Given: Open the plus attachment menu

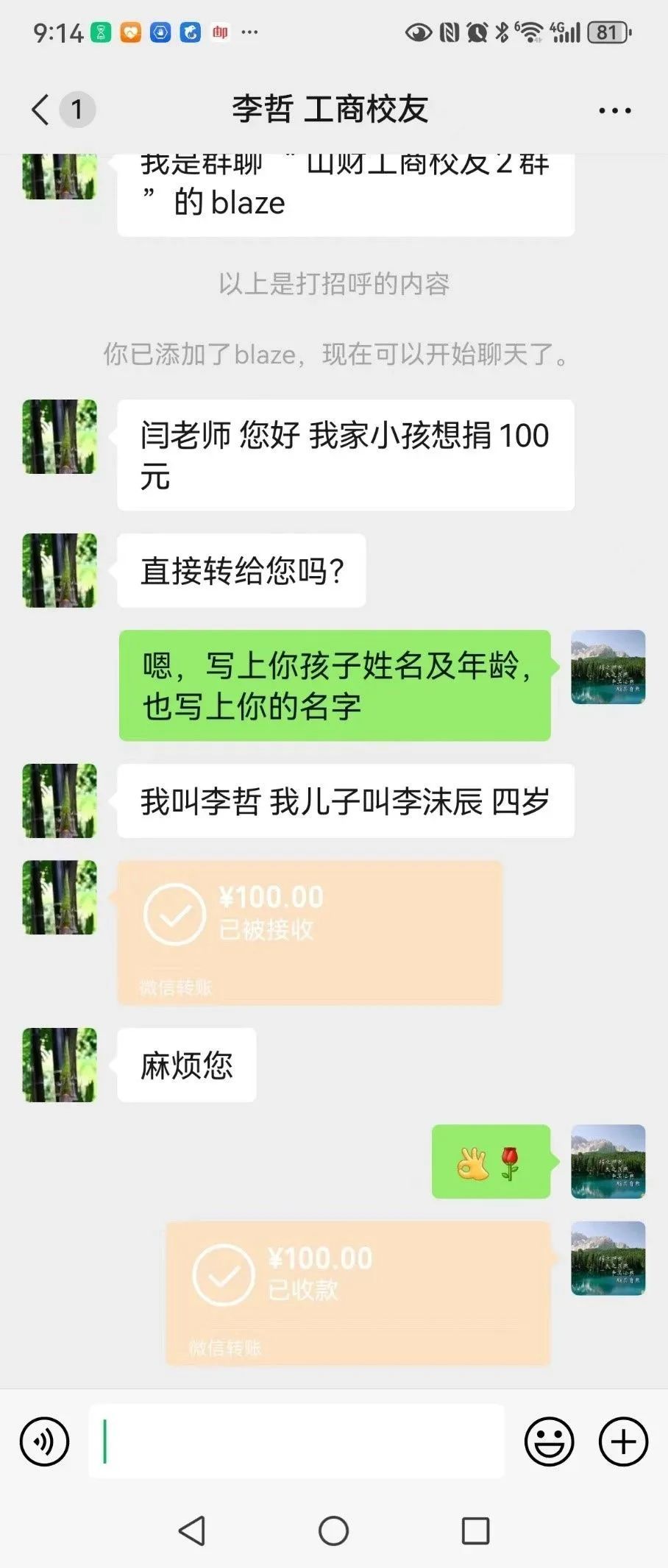Looking at the screenshot, I should (x=623, y=1441).
